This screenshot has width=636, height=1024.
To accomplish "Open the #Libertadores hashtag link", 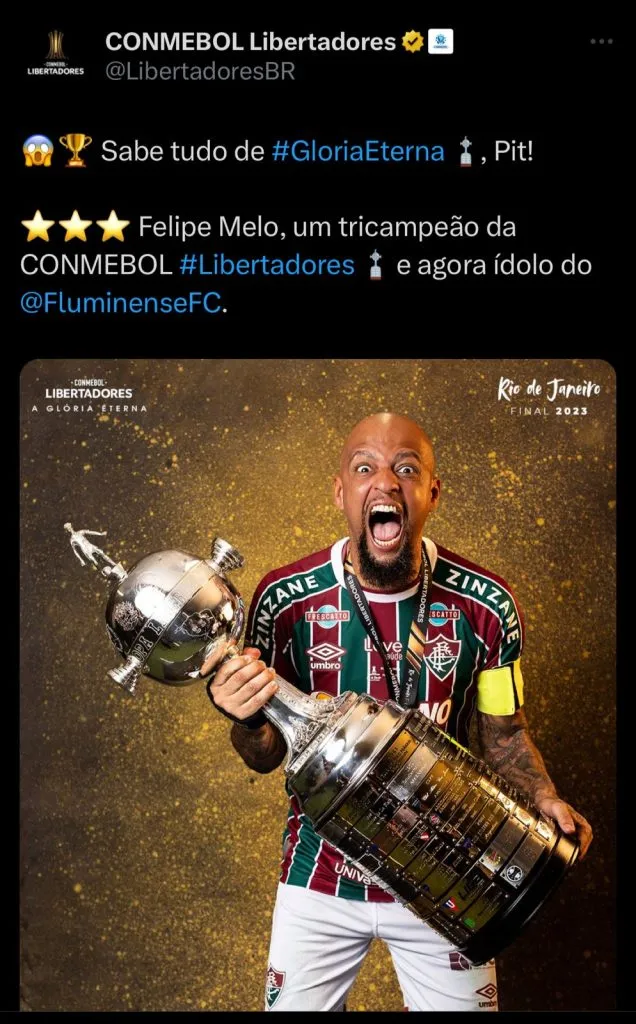I will tap(267, 265).
